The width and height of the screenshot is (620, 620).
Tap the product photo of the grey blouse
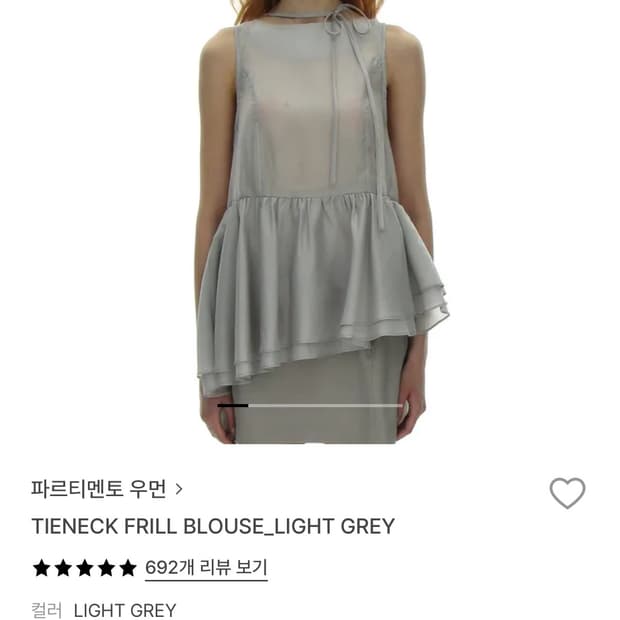pyautogui.click(x=310, y=221)
